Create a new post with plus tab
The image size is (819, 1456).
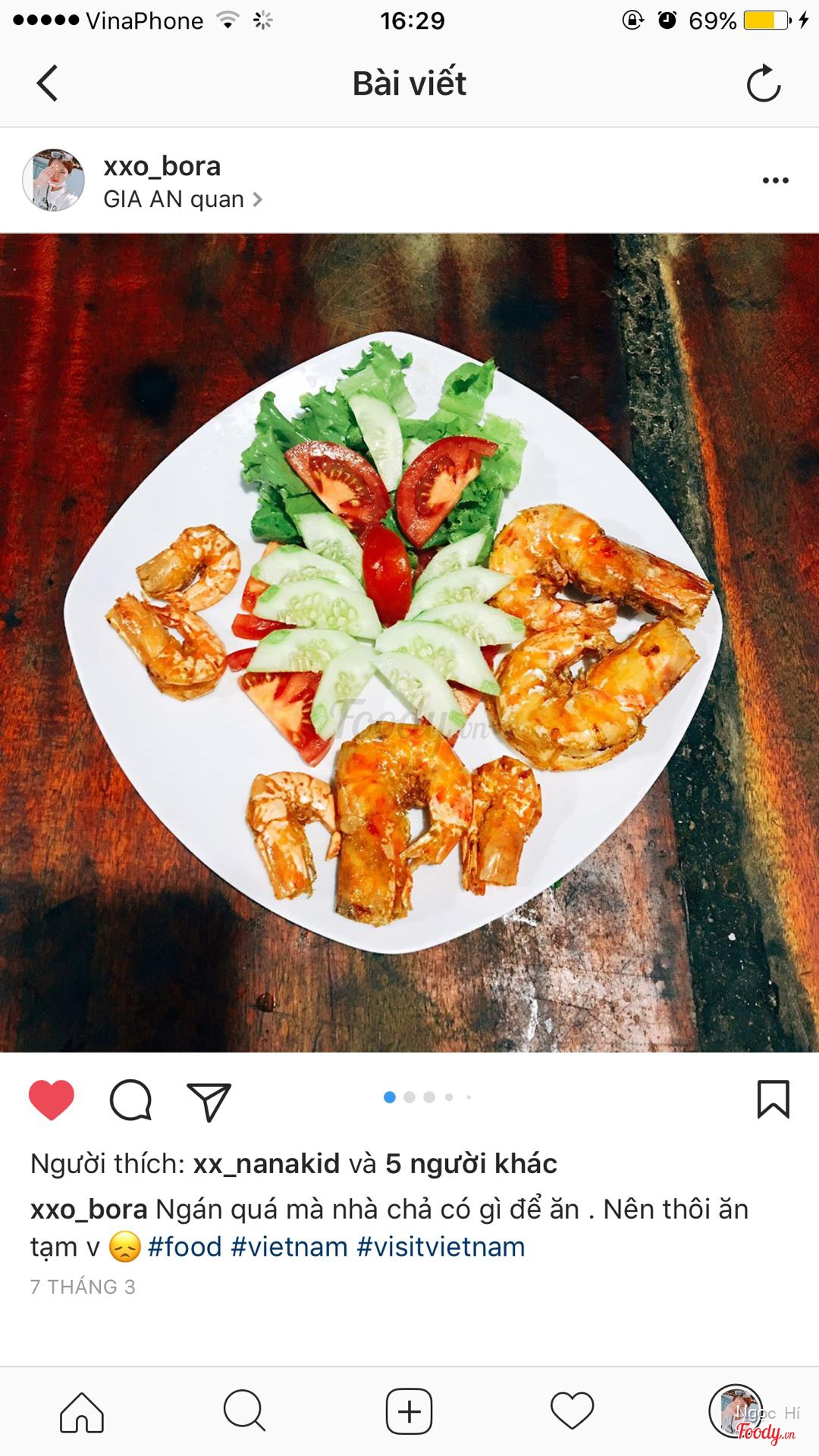[x=409, y=1412]
